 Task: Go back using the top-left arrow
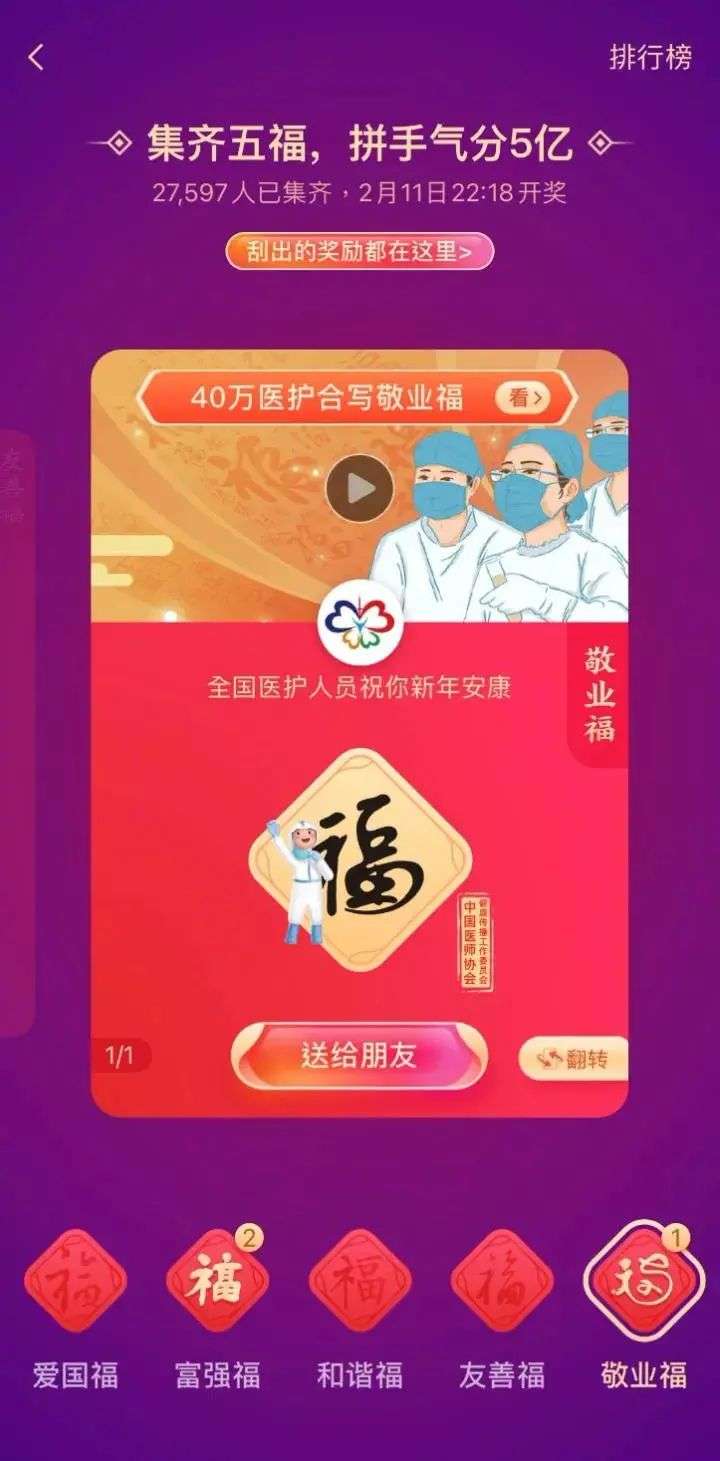point(36,57)
